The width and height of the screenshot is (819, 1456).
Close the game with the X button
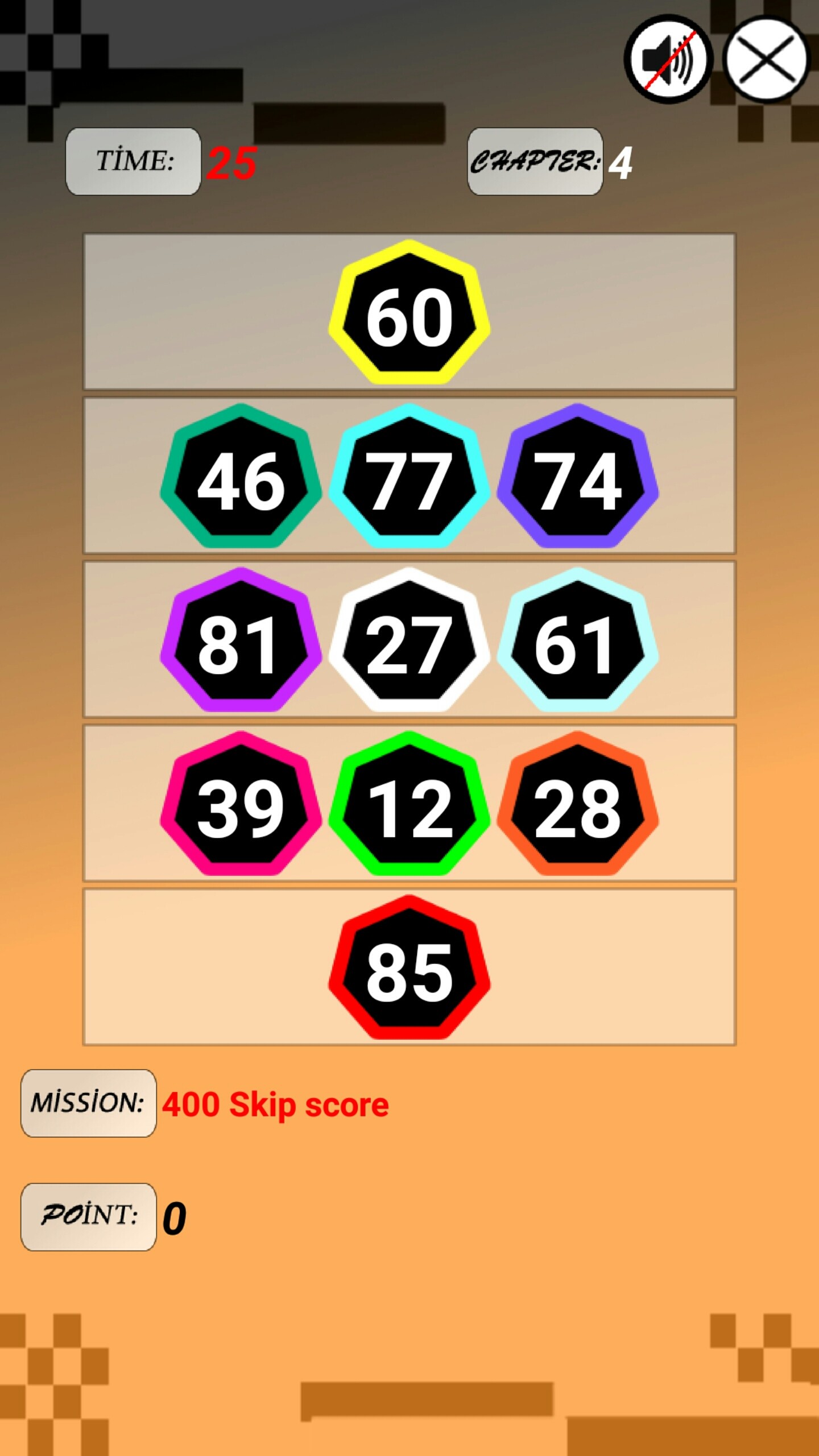pyautogui.click(x=767, y=59)
